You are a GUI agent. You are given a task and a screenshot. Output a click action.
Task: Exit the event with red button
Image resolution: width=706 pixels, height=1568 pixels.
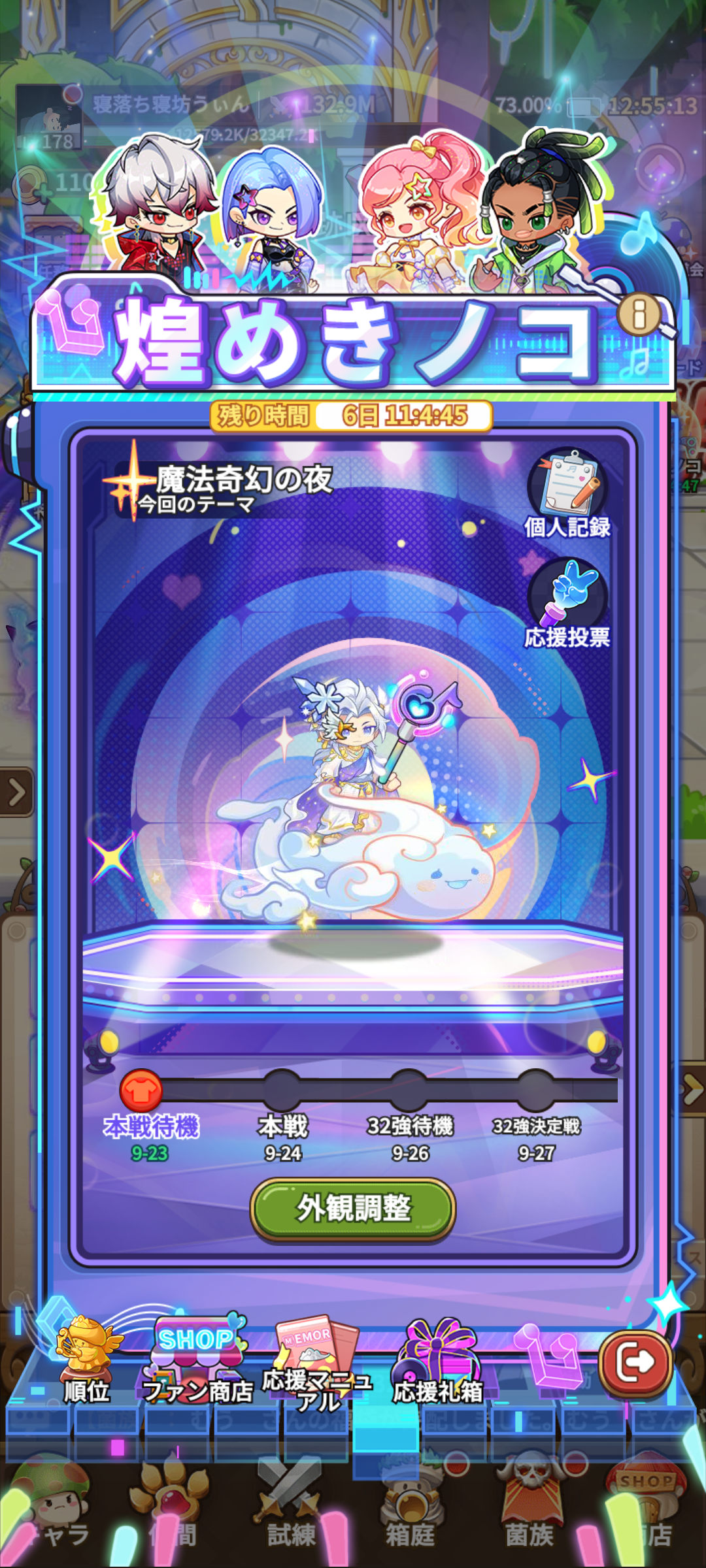(635, 1362)
